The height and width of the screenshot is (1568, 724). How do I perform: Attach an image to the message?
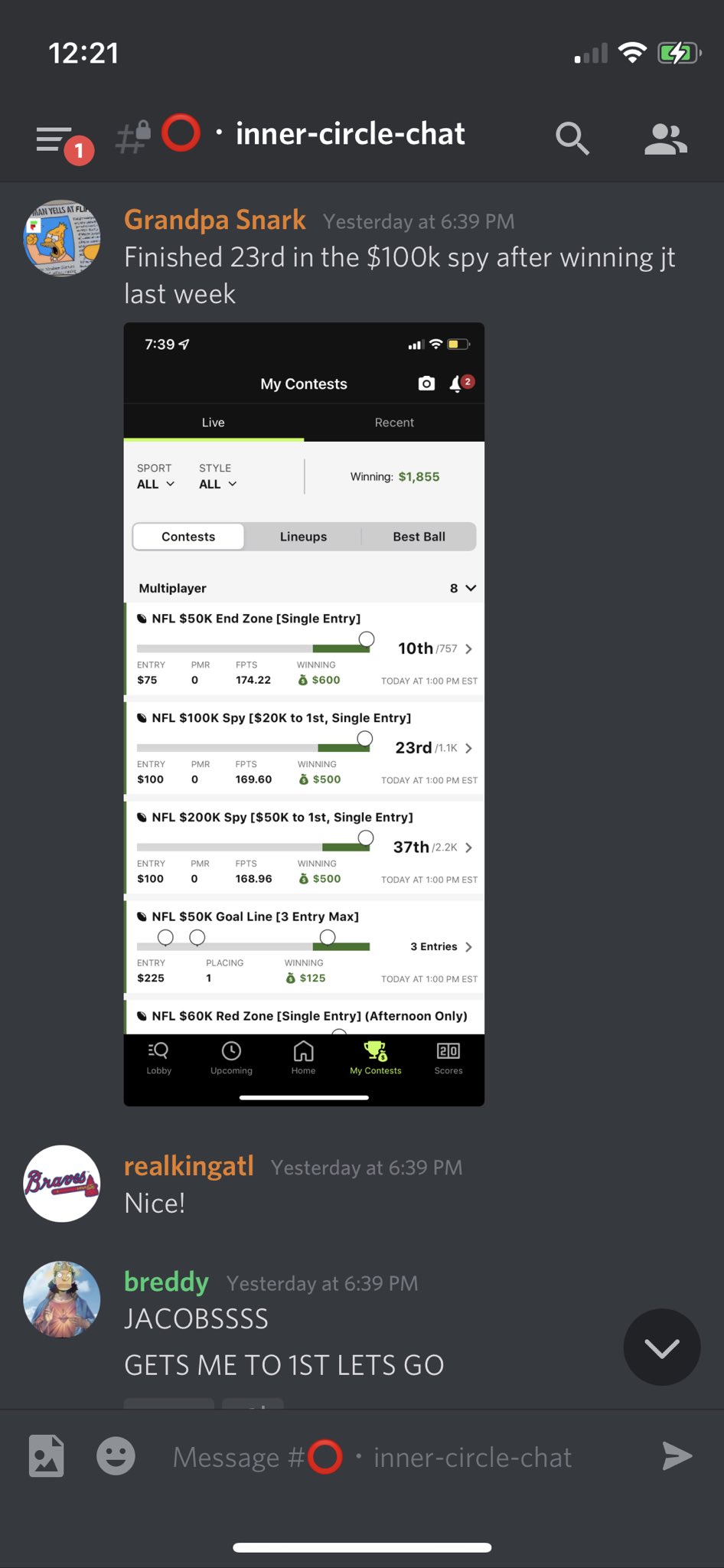pyautogui.click(x=47, y=1455)
